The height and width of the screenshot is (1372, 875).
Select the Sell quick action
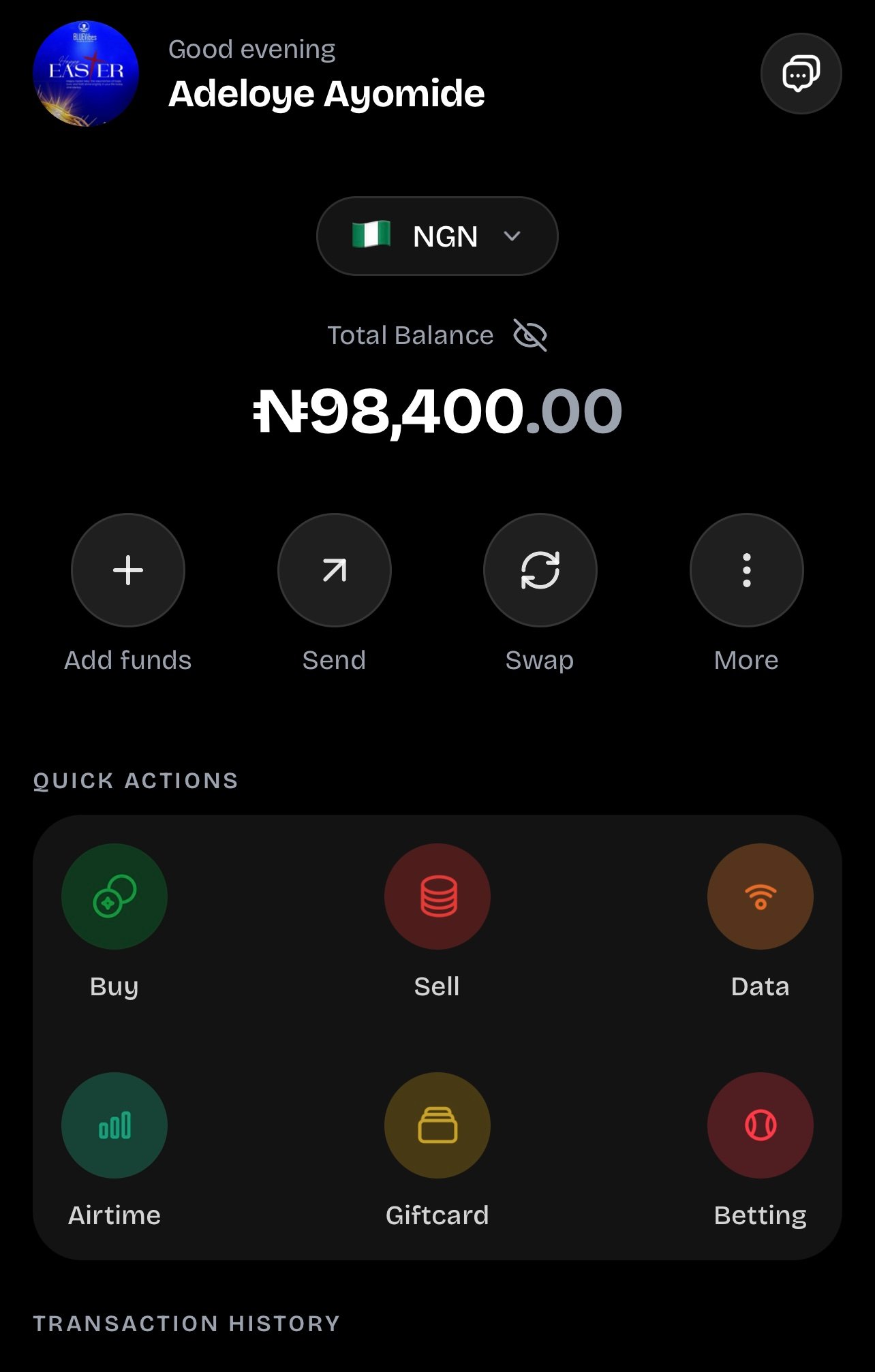coord(437,897)
